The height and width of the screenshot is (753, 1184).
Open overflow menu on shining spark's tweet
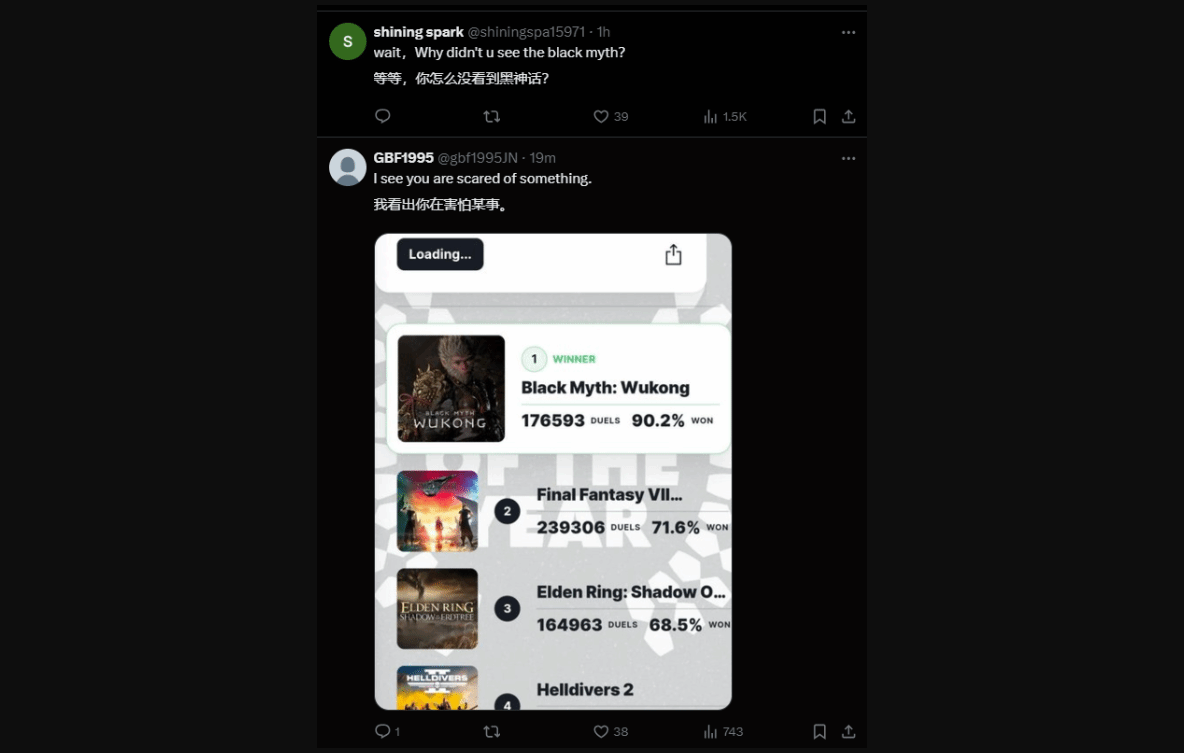pos(848,32)
